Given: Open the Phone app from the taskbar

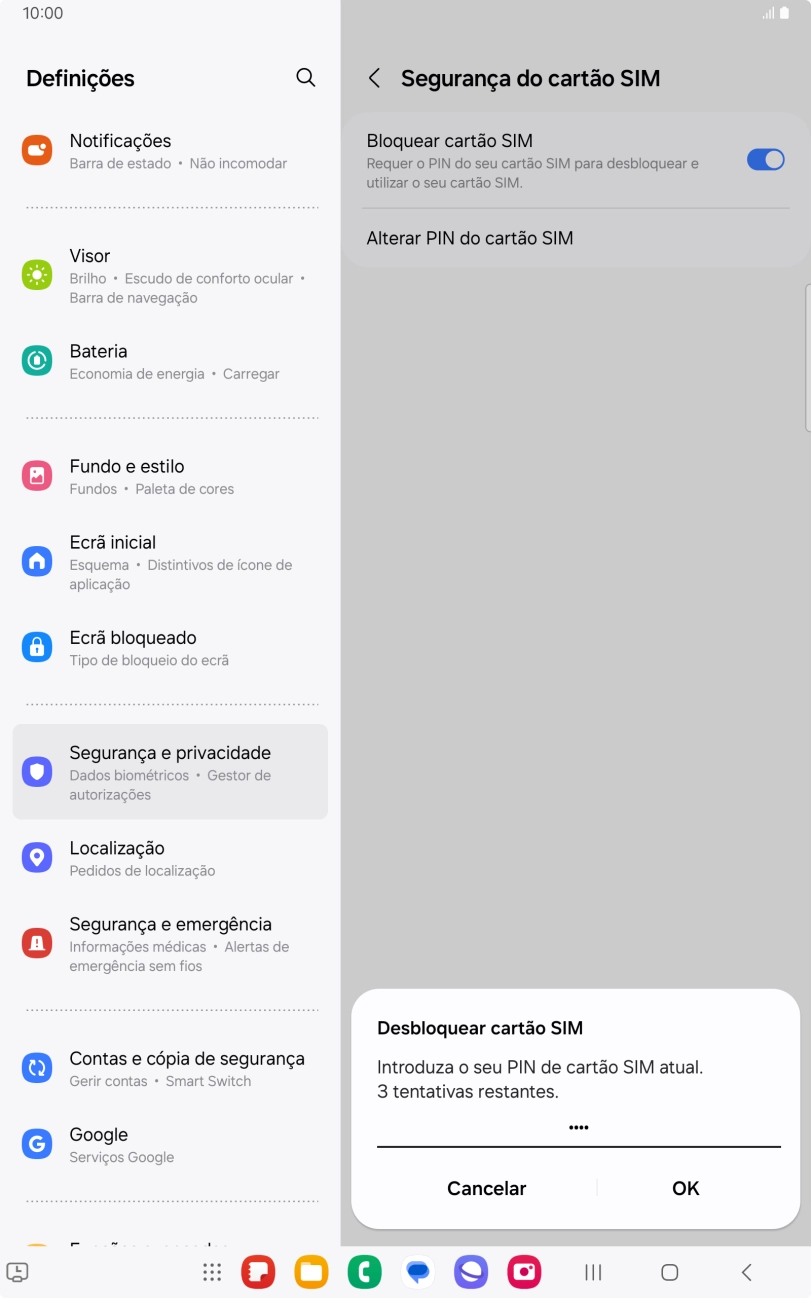Looking at the screenshot, I should [364, 1272].
